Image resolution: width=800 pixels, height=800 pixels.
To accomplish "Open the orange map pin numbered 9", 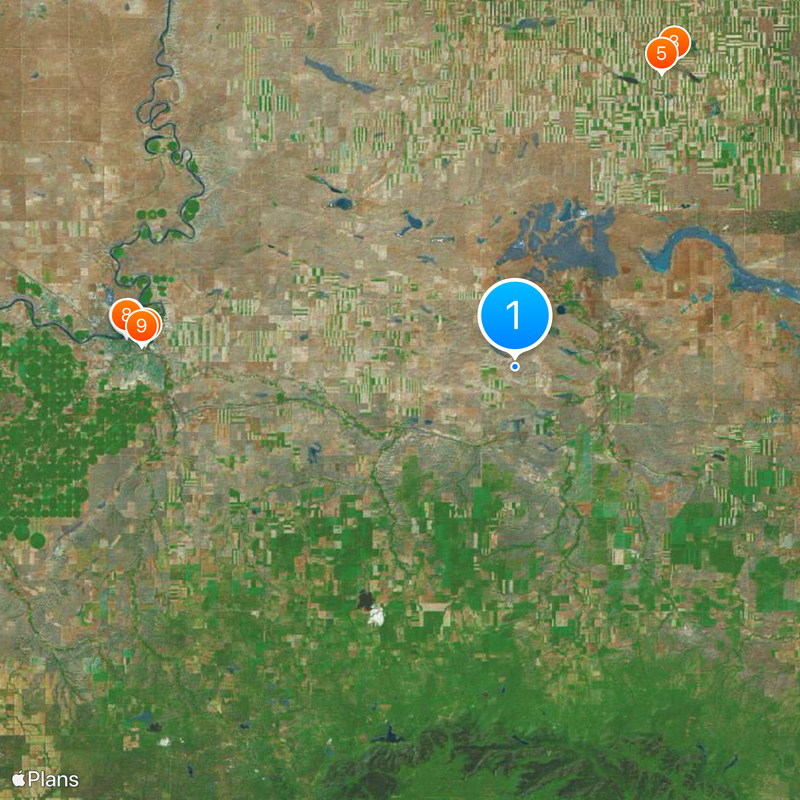I will (143, 325).
